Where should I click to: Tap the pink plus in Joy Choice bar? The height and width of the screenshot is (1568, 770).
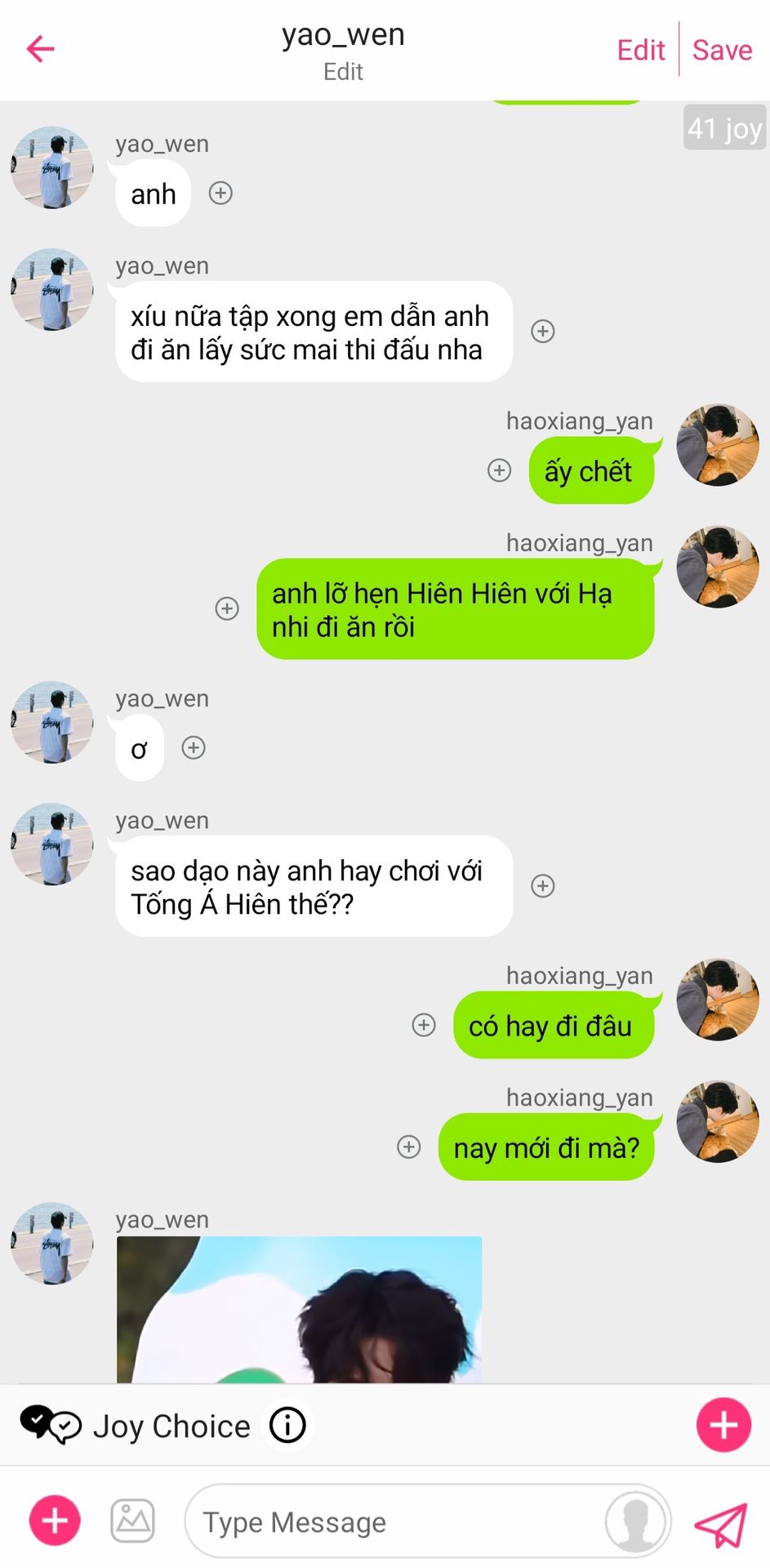coord(723,1425)
